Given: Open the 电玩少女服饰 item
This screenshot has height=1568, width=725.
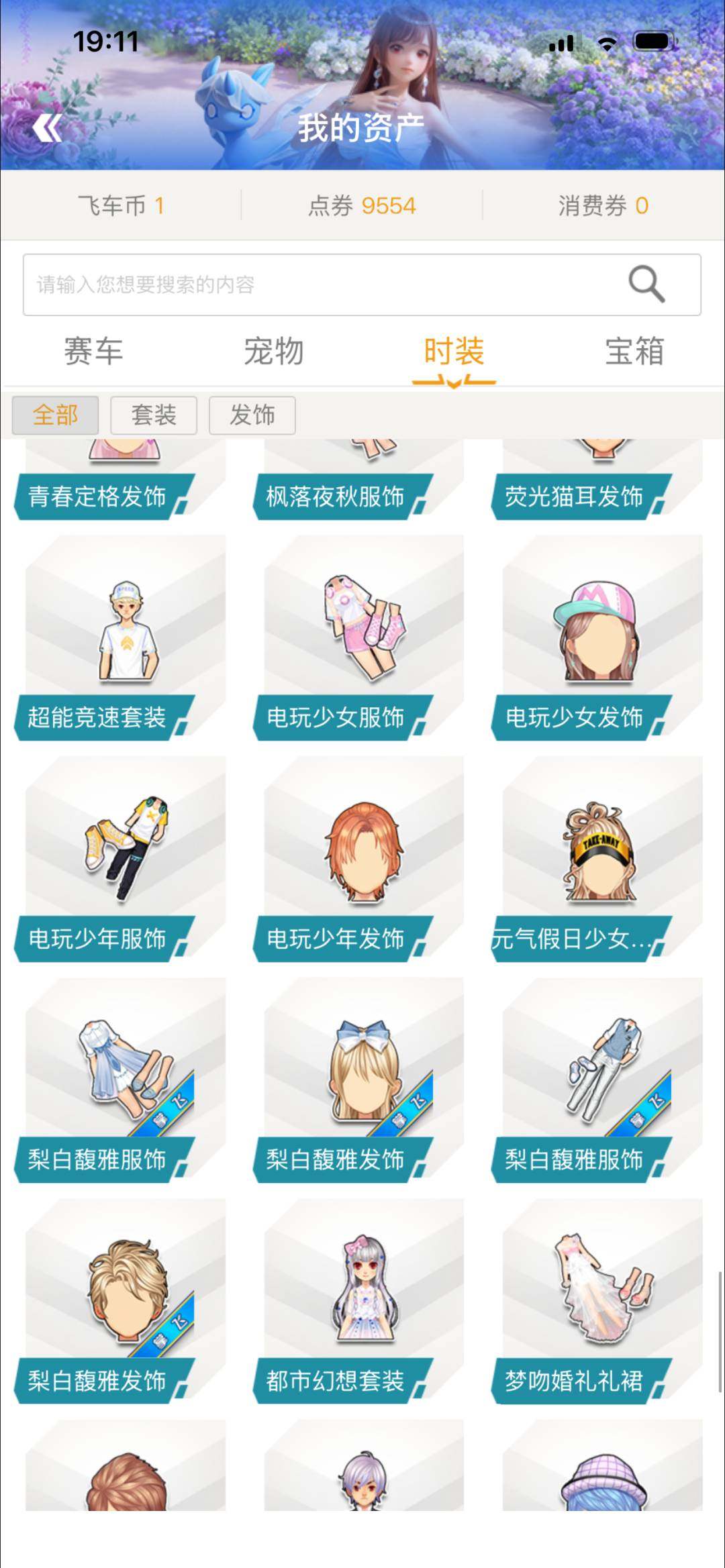Looking at the screenshot, I should (x=364, y=637).
